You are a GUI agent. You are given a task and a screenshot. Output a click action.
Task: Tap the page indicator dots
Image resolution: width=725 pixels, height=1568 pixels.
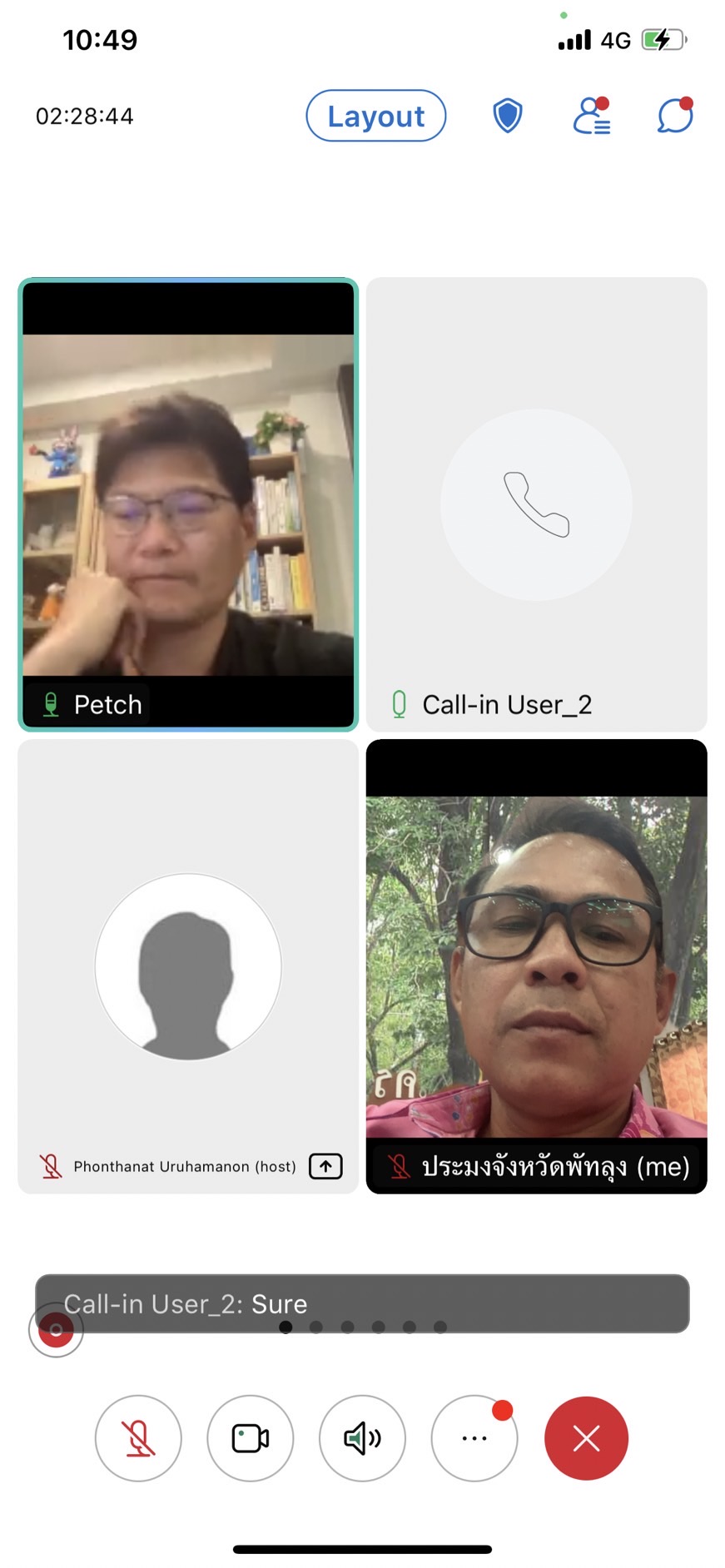[363, 1327]
